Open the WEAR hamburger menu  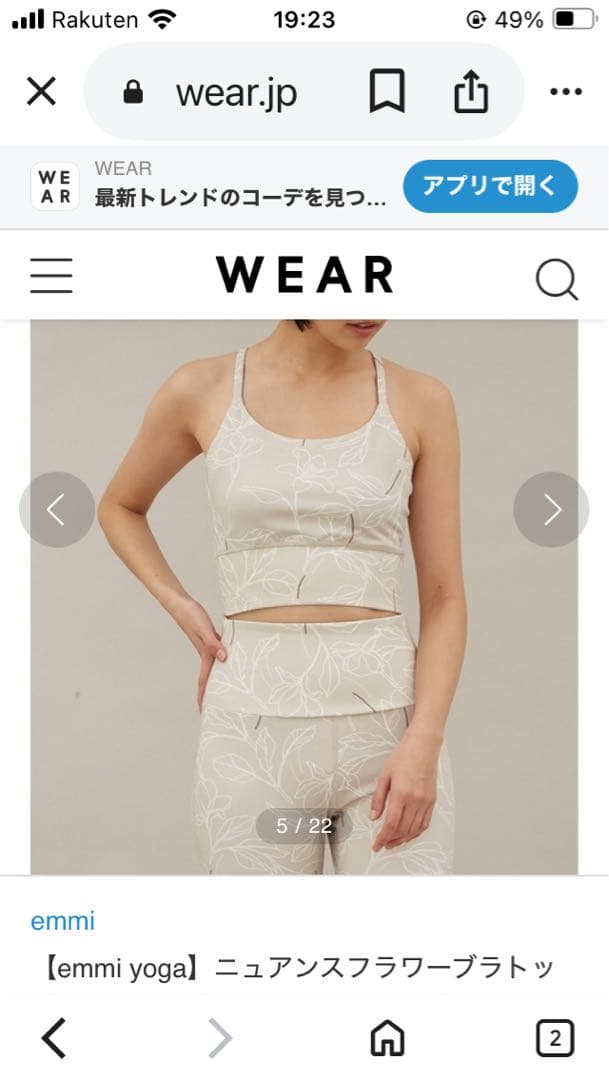[x=51, y=276]
